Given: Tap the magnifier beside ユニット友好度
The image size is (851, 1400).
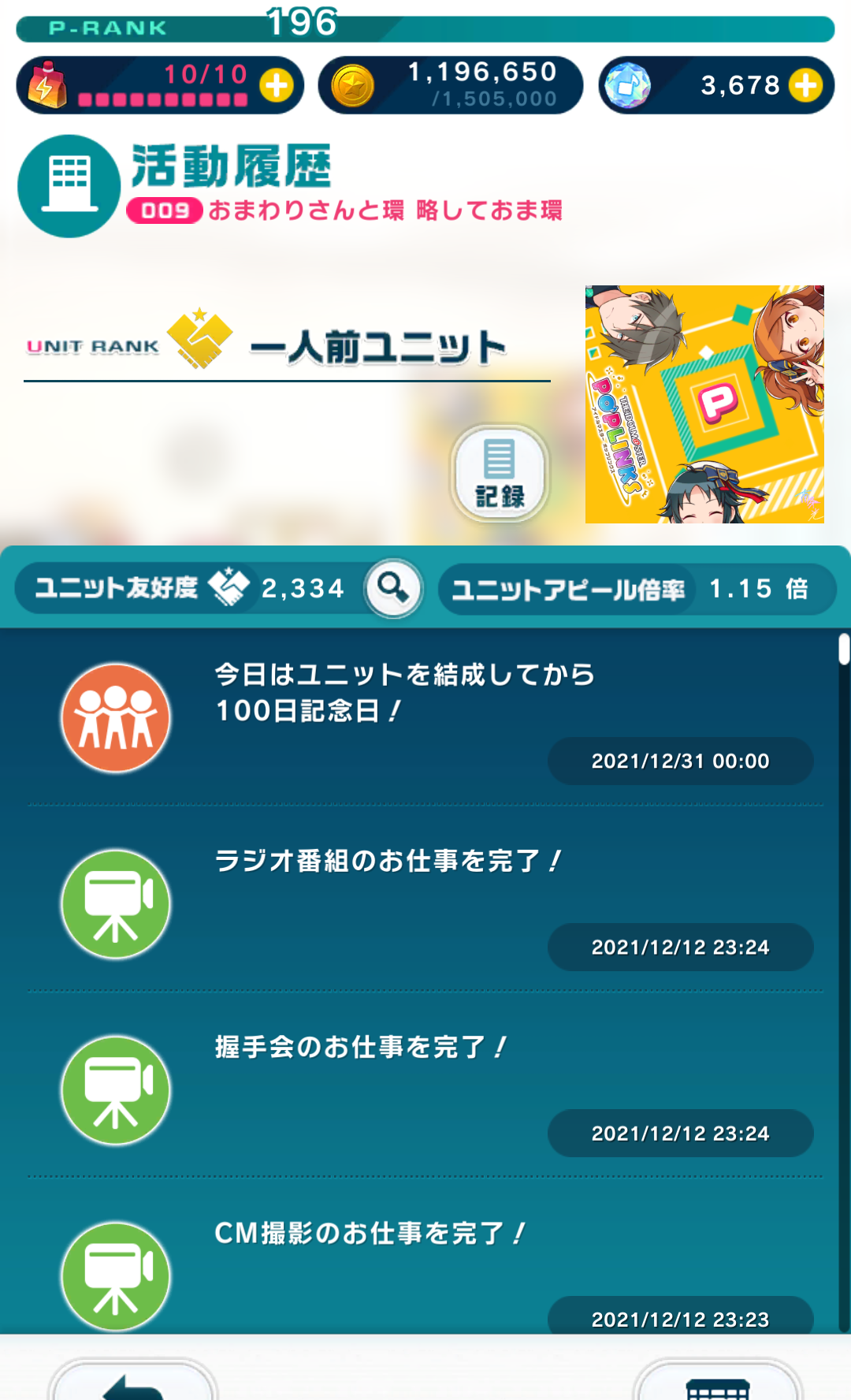Looking at the screenshot, I should point(393,588).
